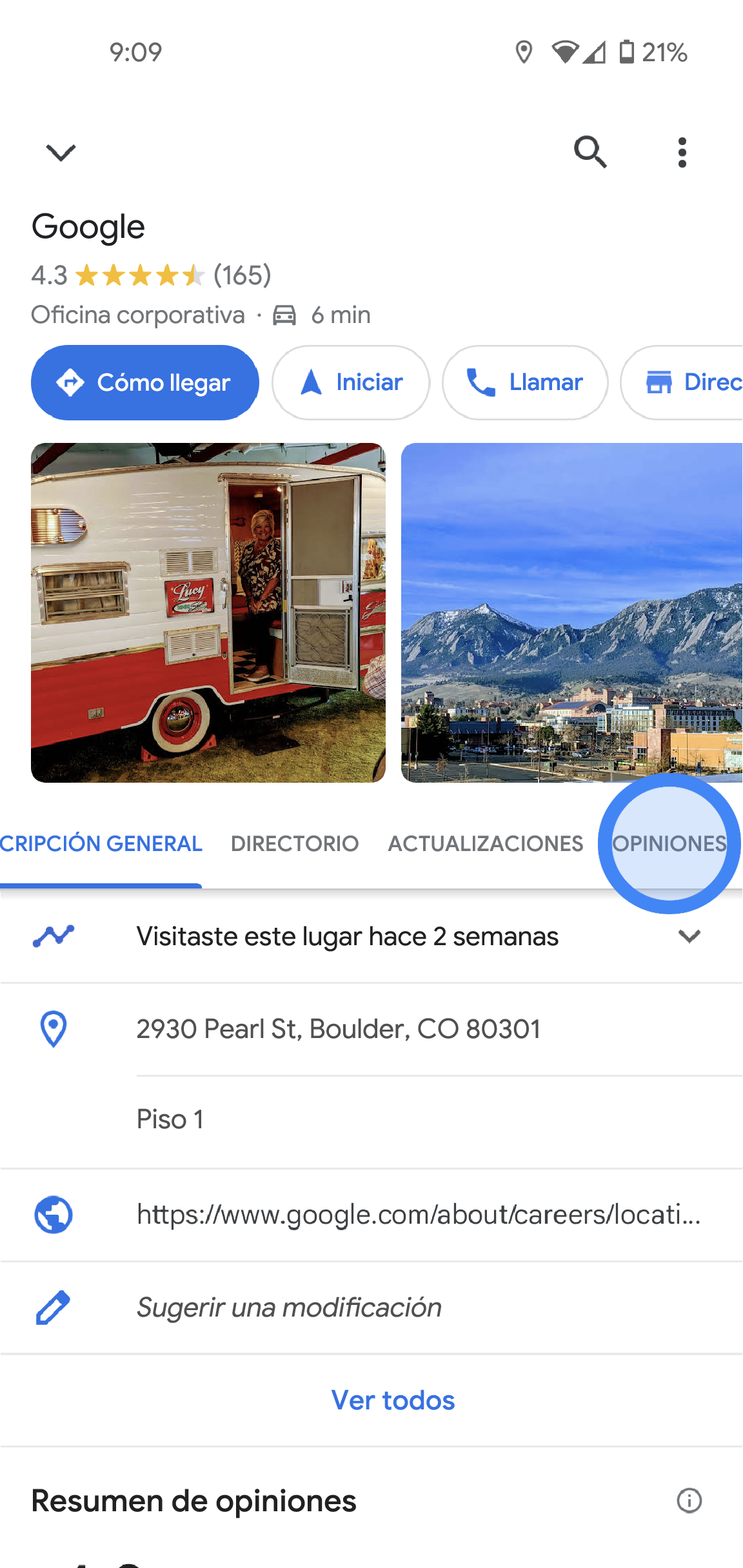The image size is (743, 1568).
Task: Switch to the ACTUALIZACIONES tab
Action: point(485,843)
